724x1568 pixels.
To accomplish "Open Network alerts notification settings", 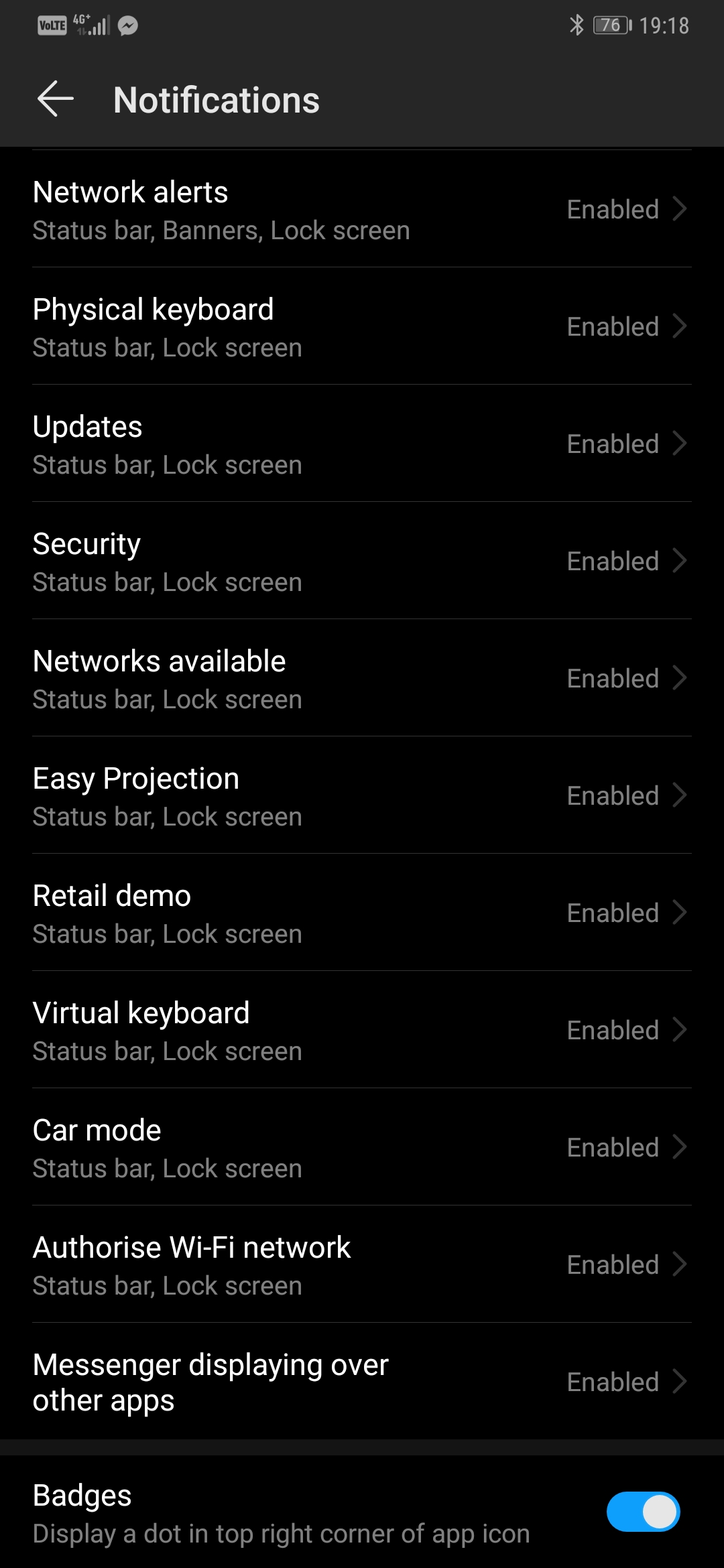I will point(362,209).
